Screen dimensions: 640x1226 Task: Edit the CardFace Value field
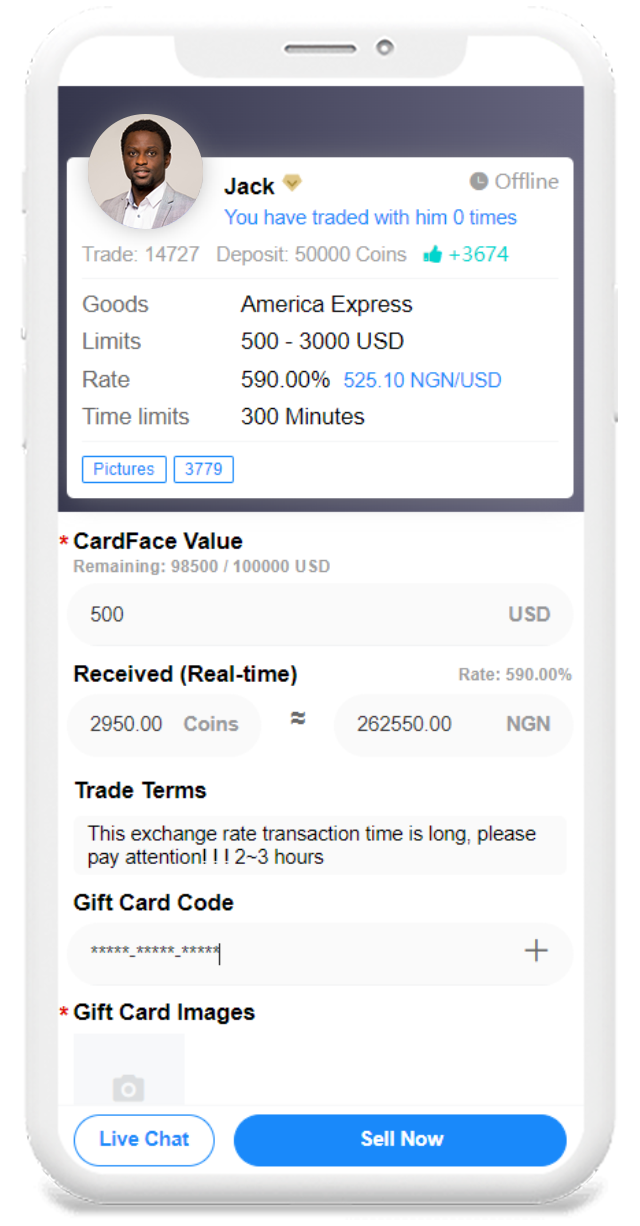290,614
